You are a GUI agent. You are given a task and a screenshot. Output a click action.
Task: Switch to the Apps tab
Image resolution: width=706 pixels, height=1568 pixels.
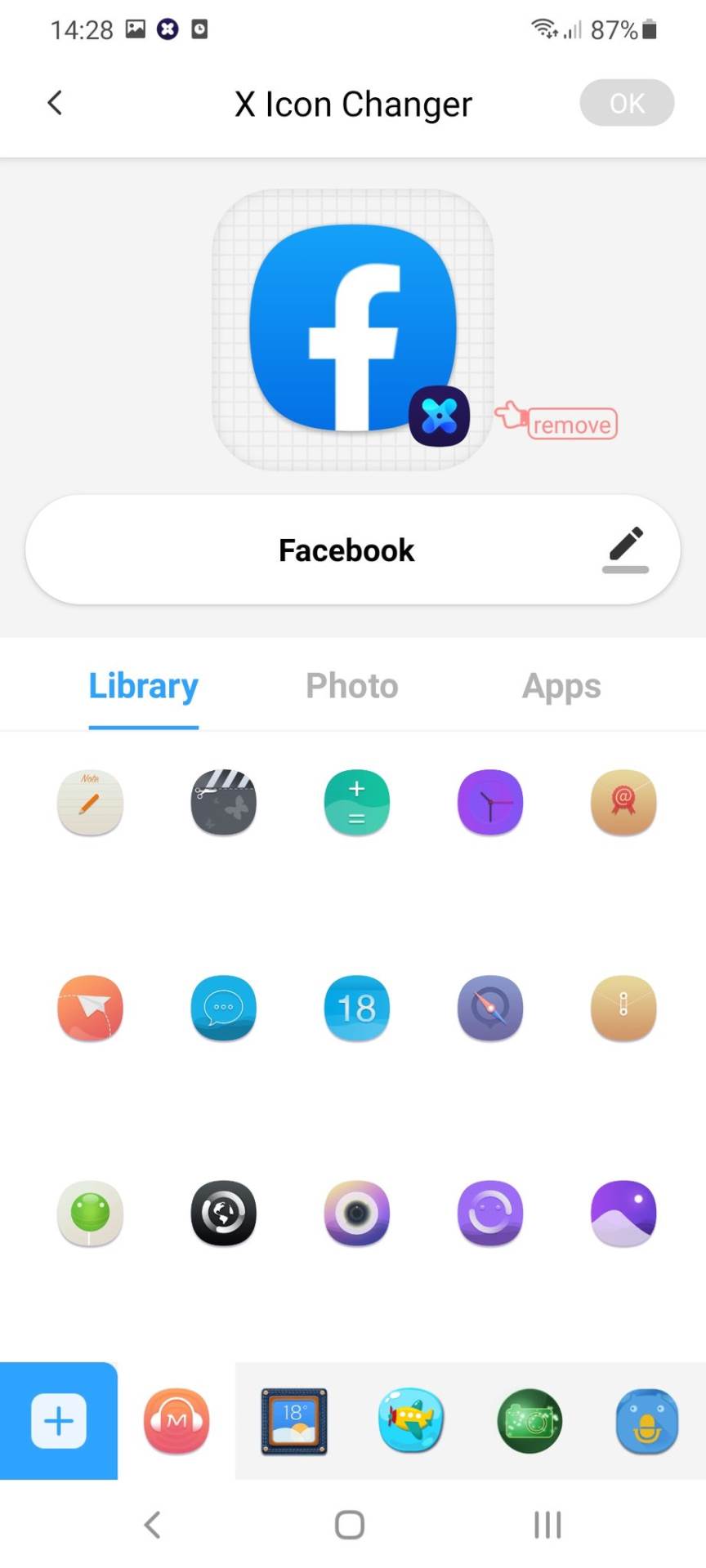(561, 686)
